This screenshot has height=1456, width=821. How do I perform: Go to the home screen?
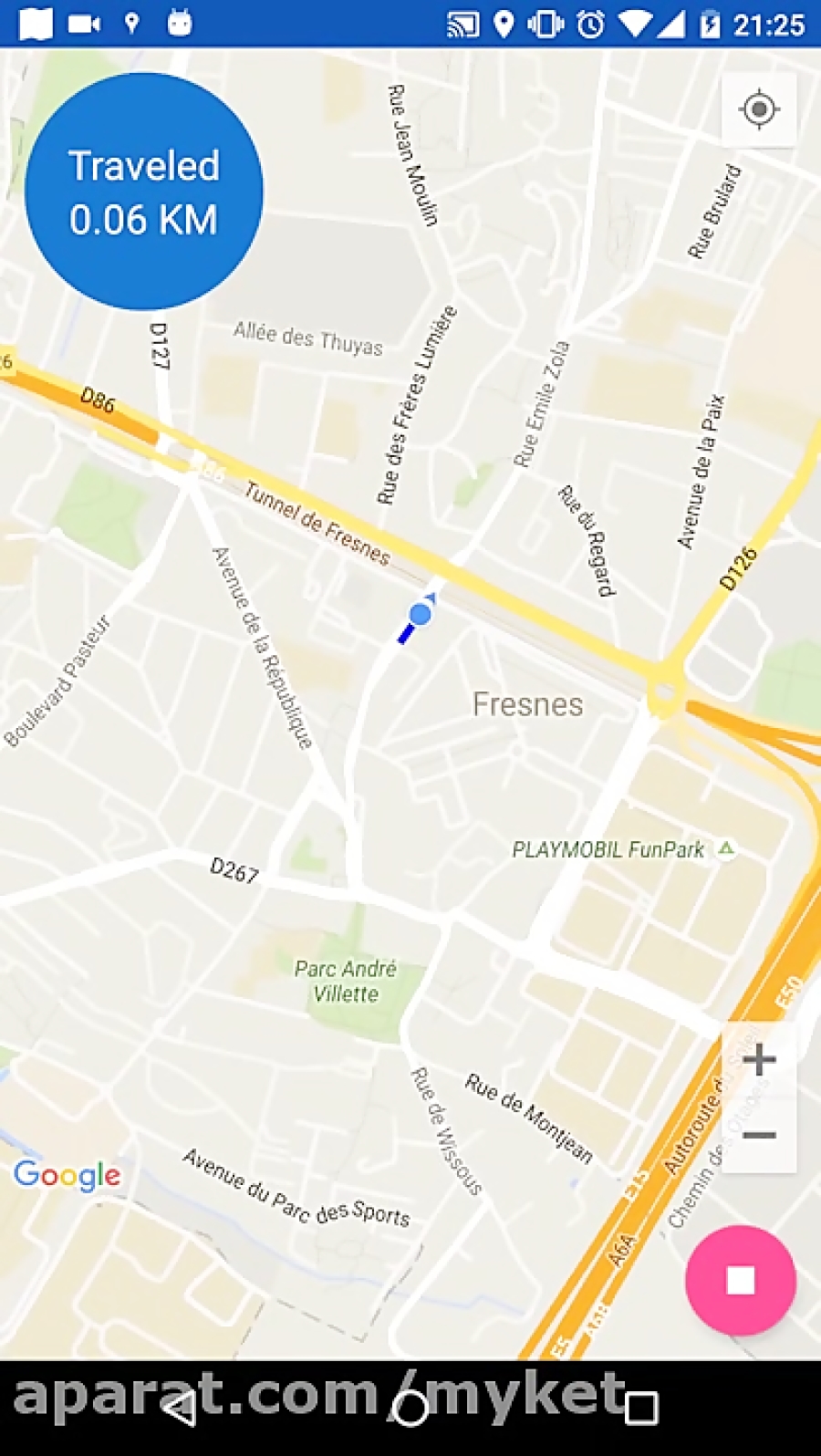click(410, 1408)
